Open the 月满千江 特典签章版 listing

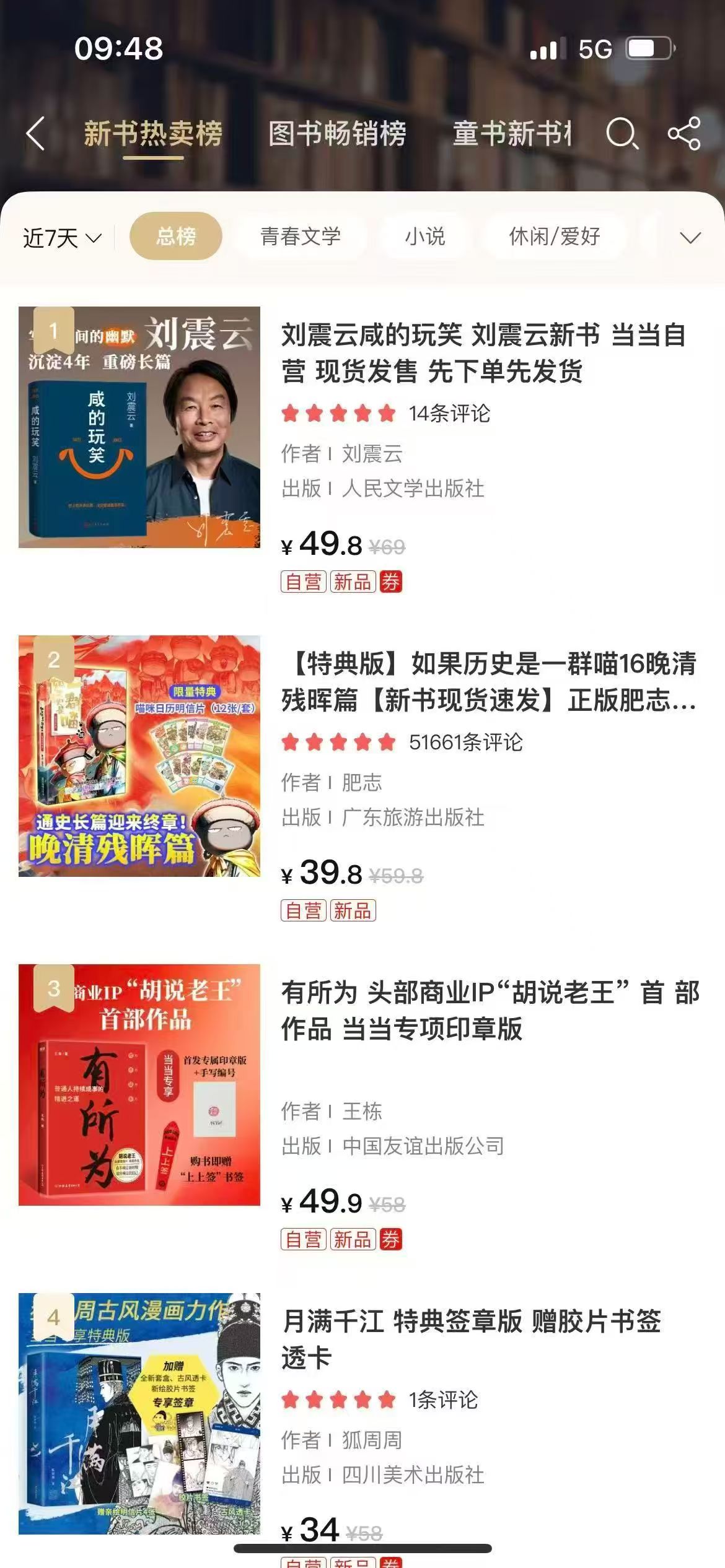(471, 1339)
